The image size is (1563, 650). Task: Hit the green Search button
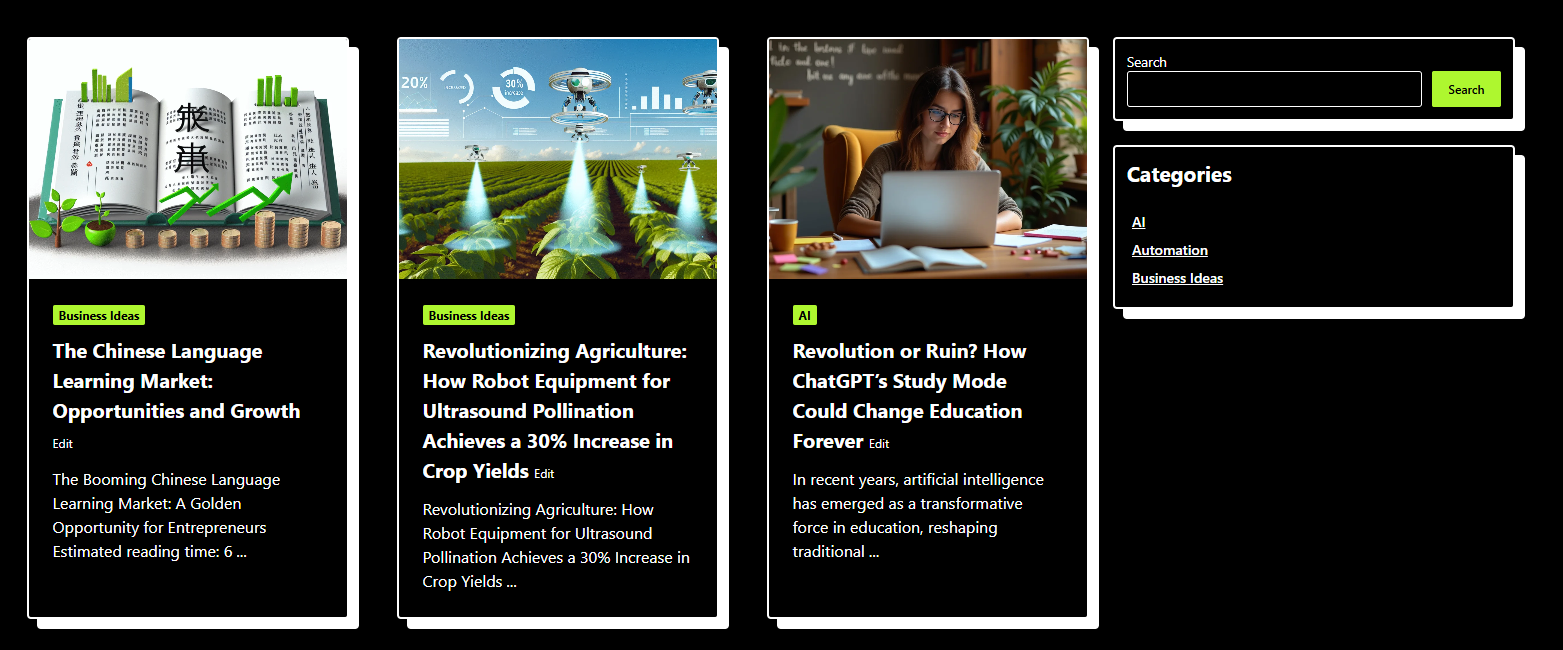(1465, 89)
